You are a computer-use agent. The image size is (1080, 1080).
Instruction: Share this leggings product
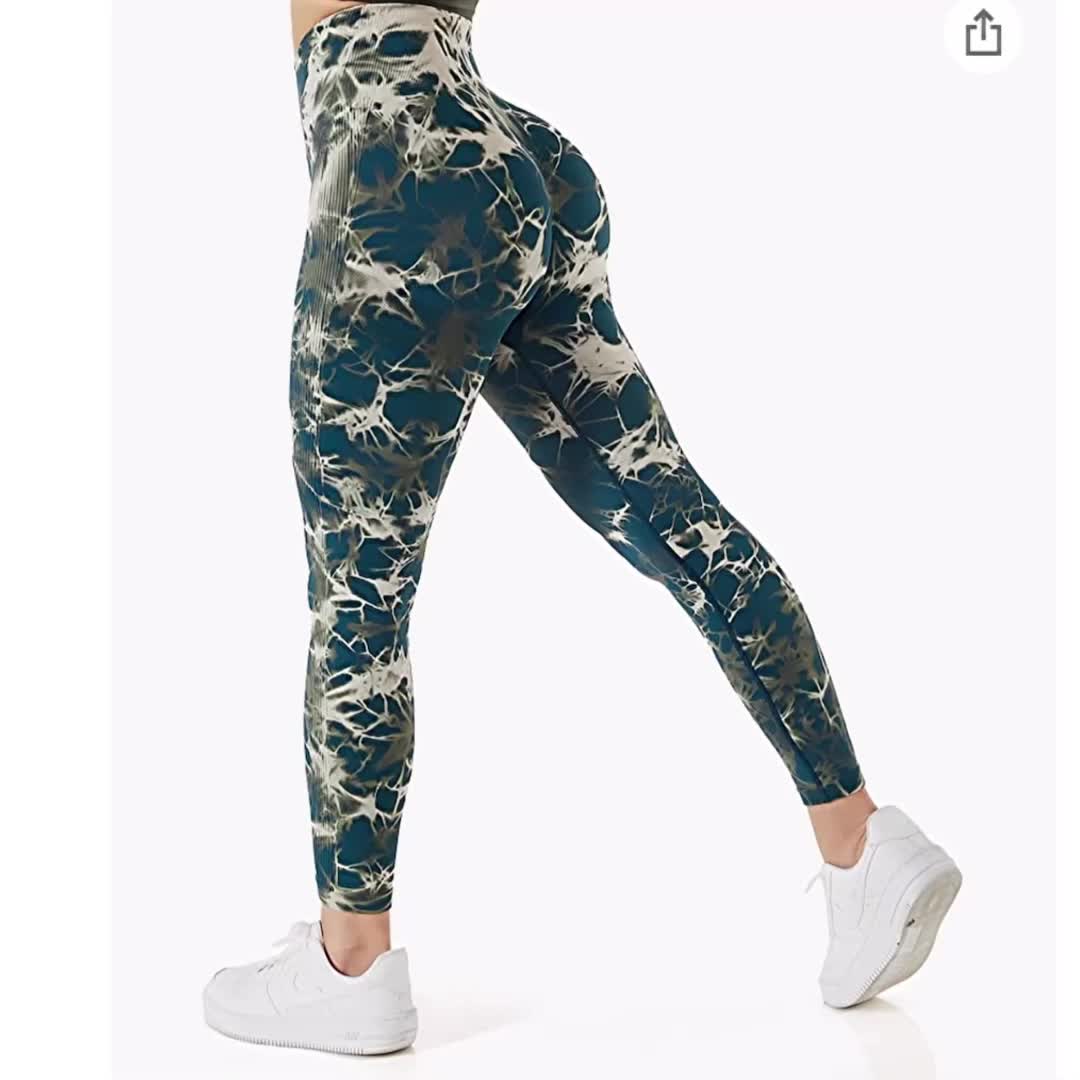point(983,35)
